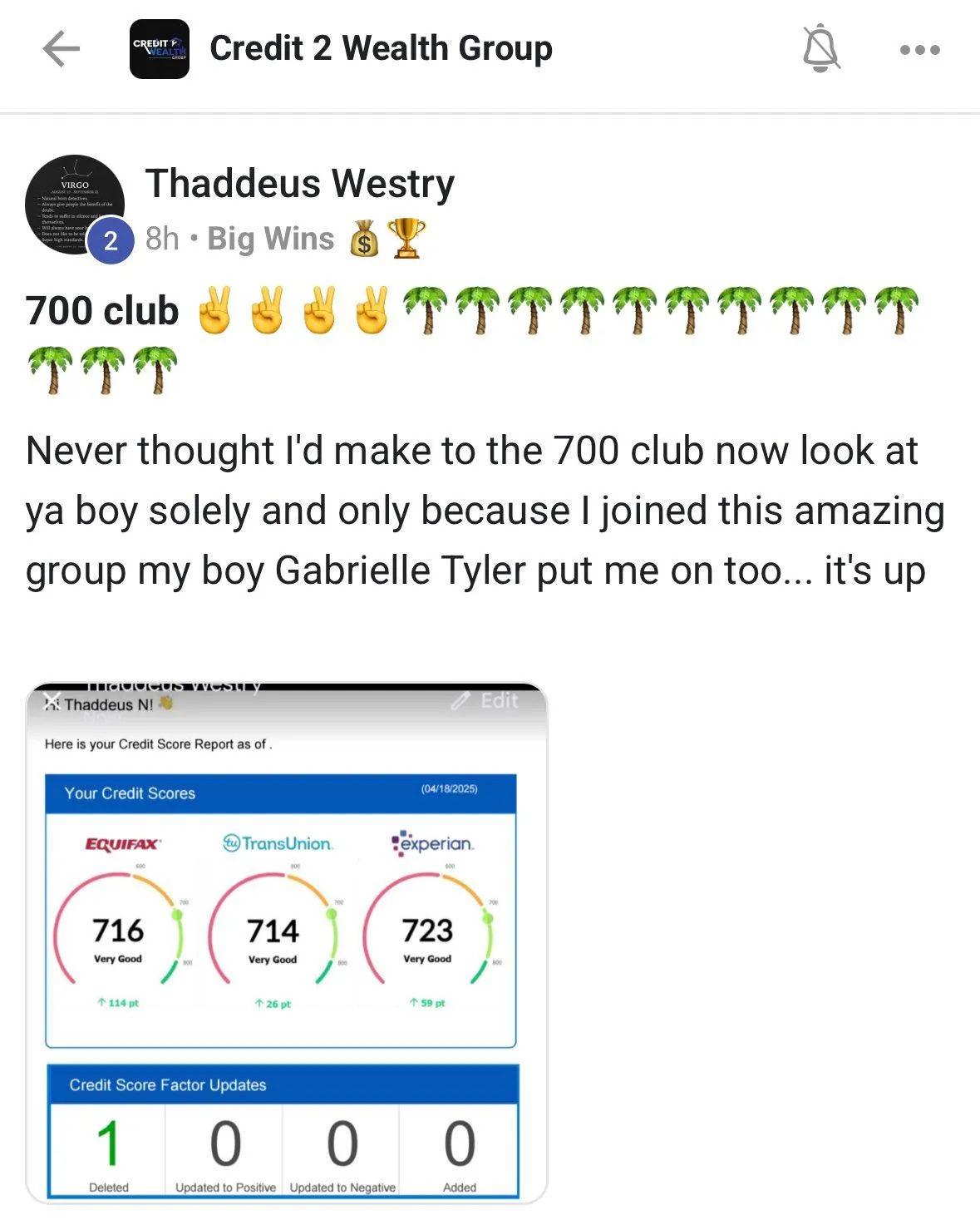Open the attached credit score screenshot
The width and height of the screenshot is (980, 1220).
click(286, 941)
